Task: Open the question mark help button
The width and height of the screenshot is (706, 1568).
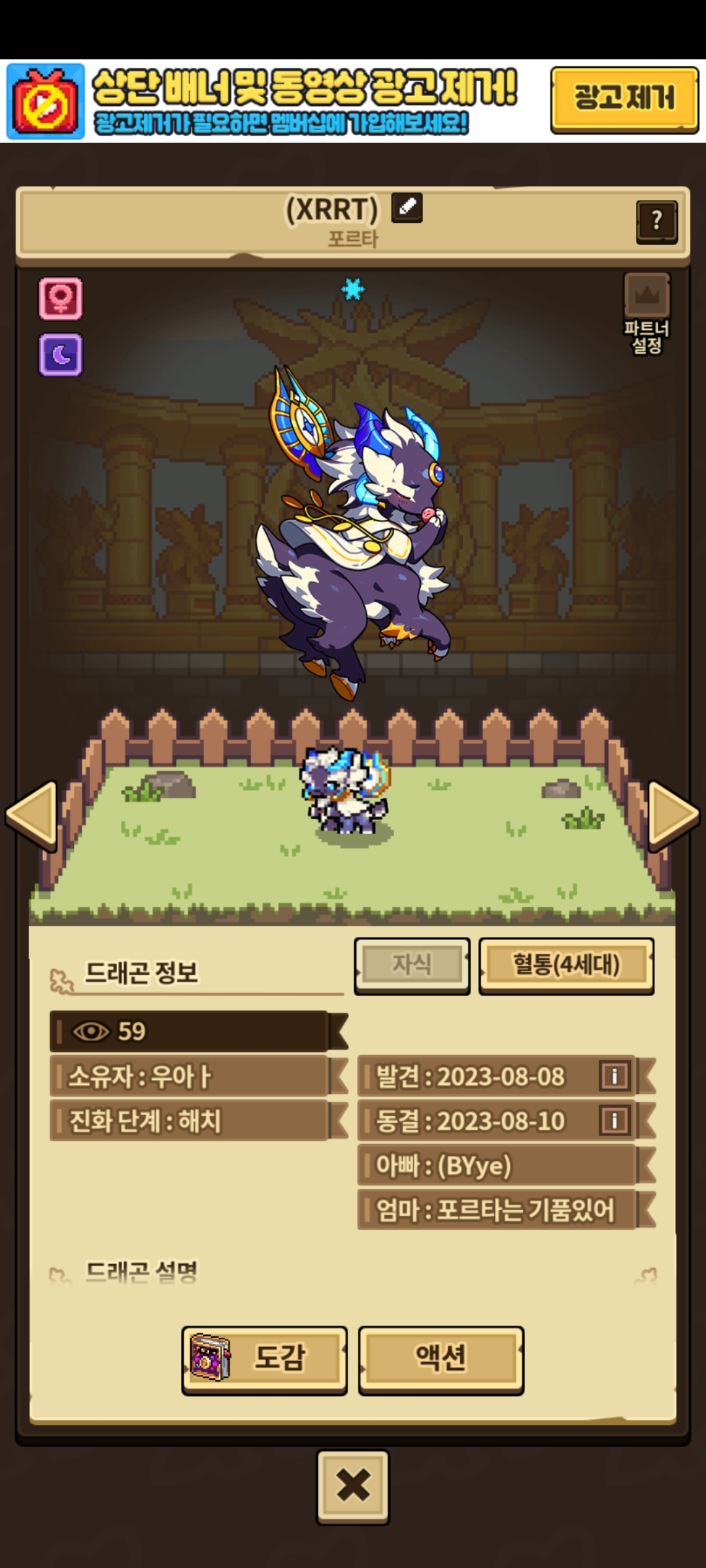Action: (x=656, y=221)
